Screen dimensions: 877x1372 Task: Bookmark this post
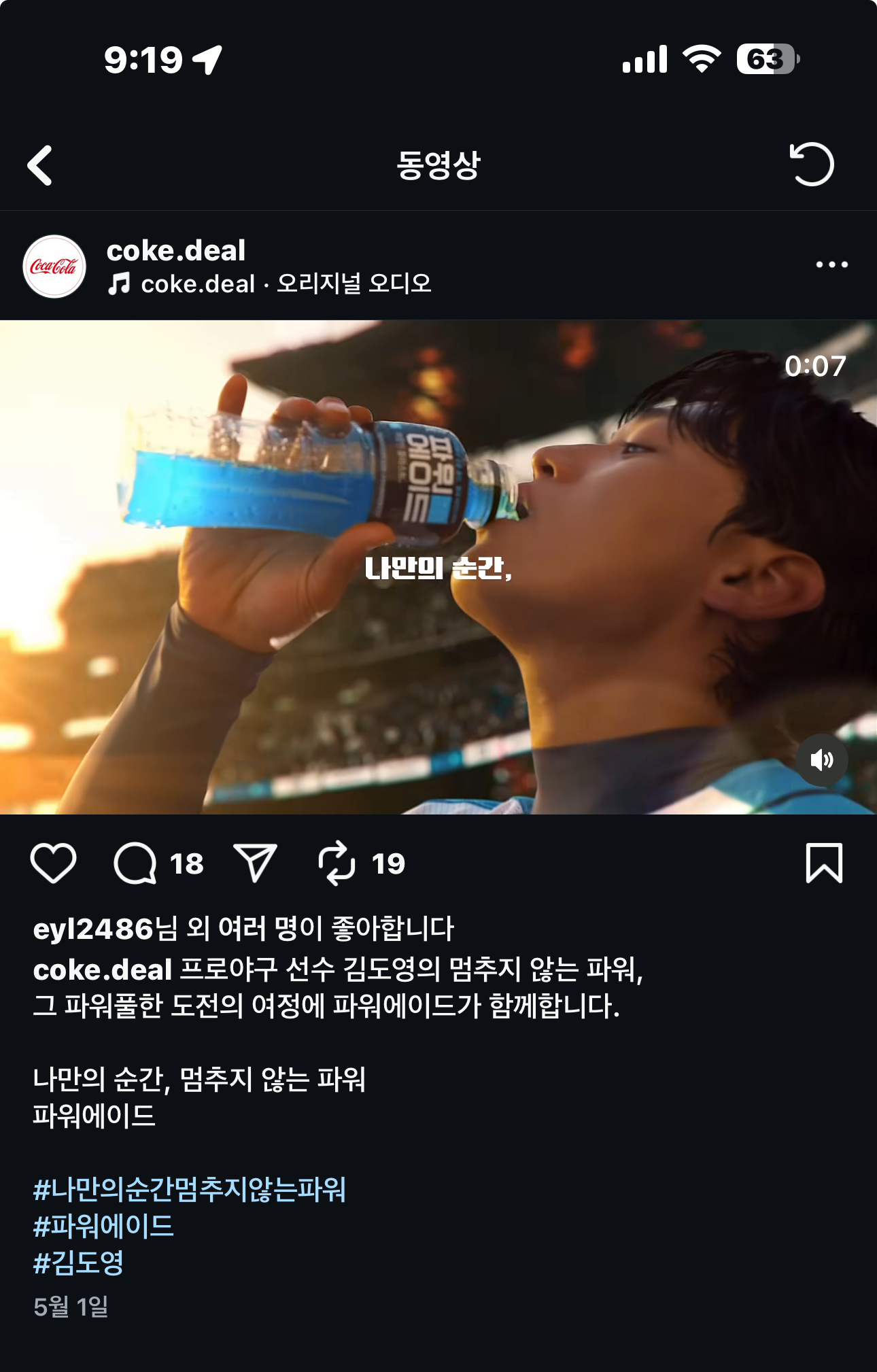click(x=824, y=863)
